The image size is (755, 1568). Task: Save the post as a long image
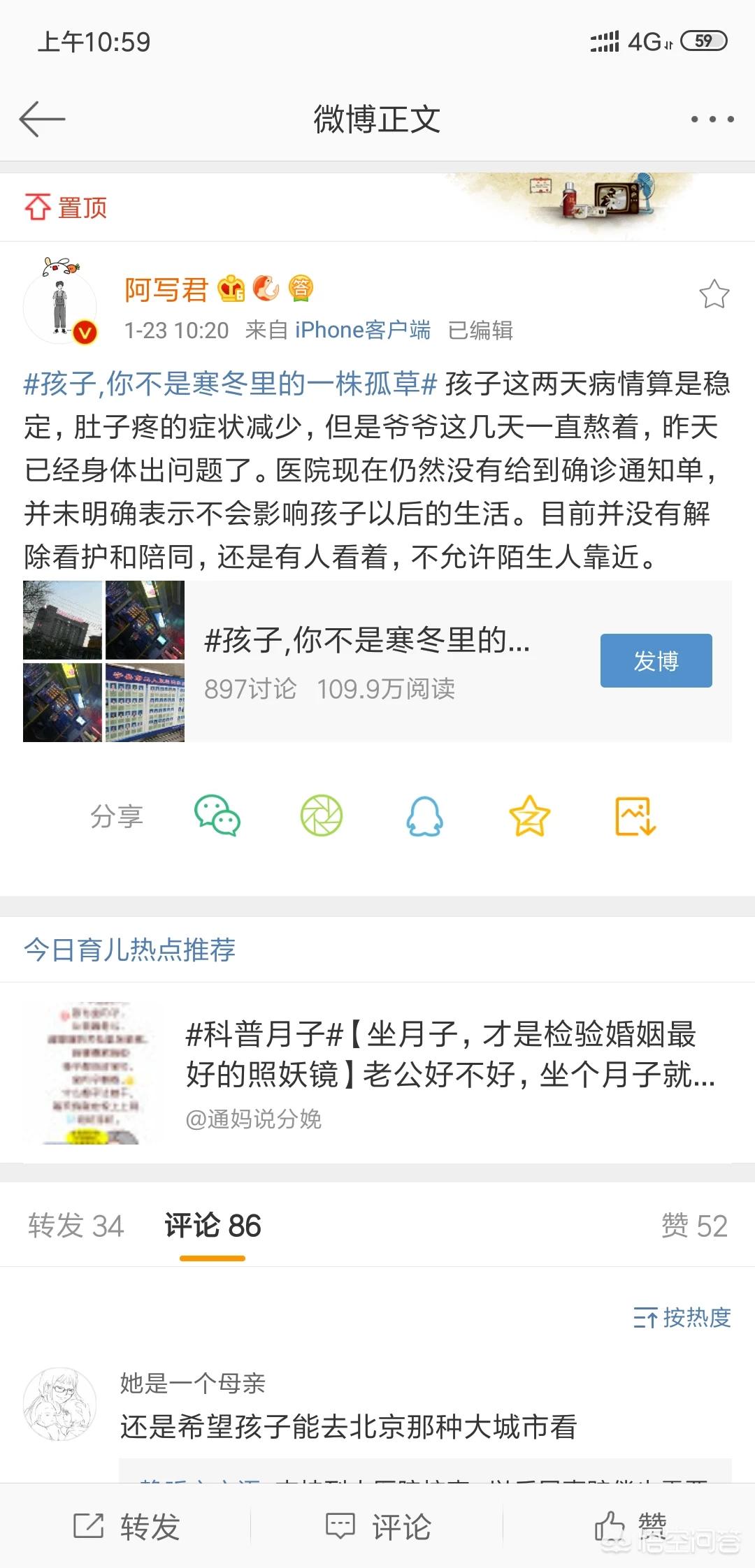(x=635, y=815)
